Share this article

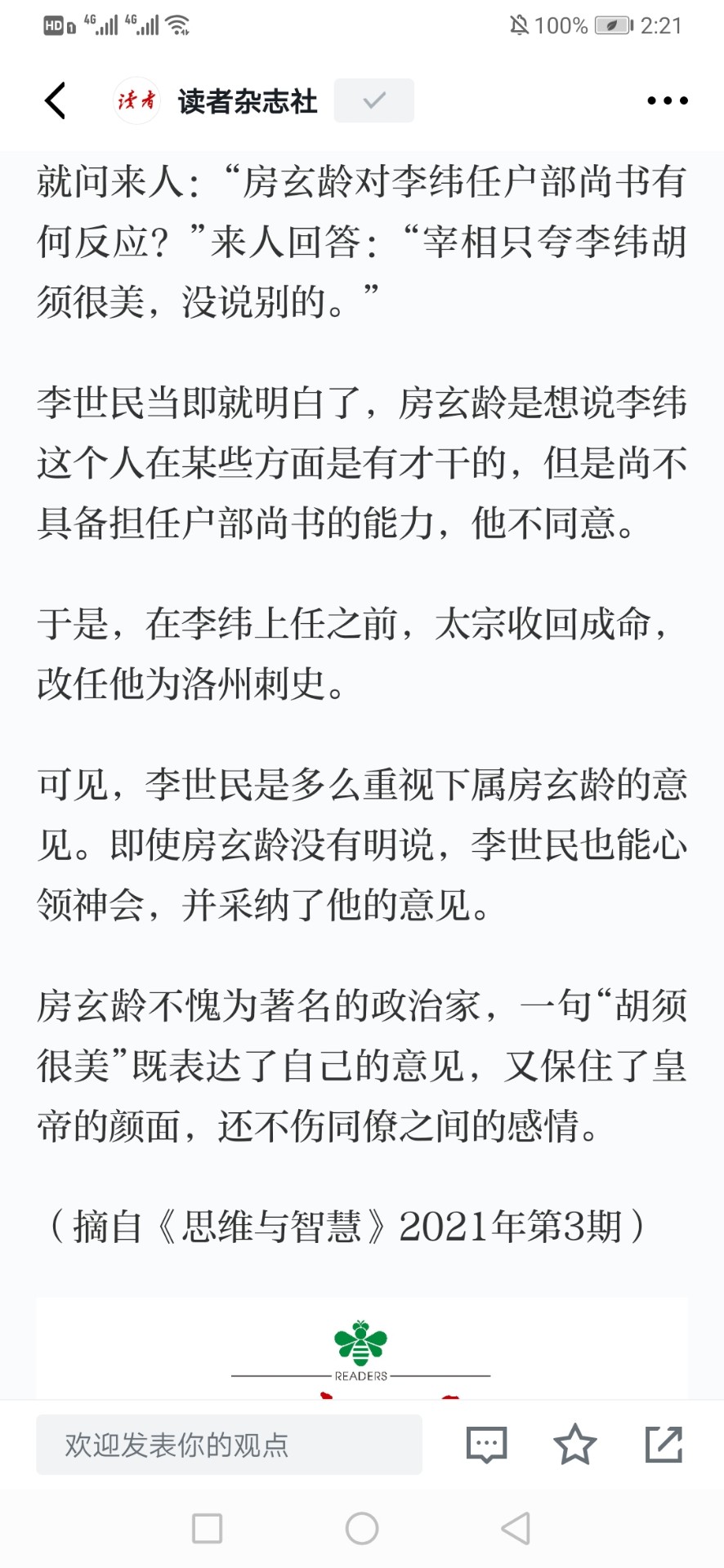[664, 1444]
